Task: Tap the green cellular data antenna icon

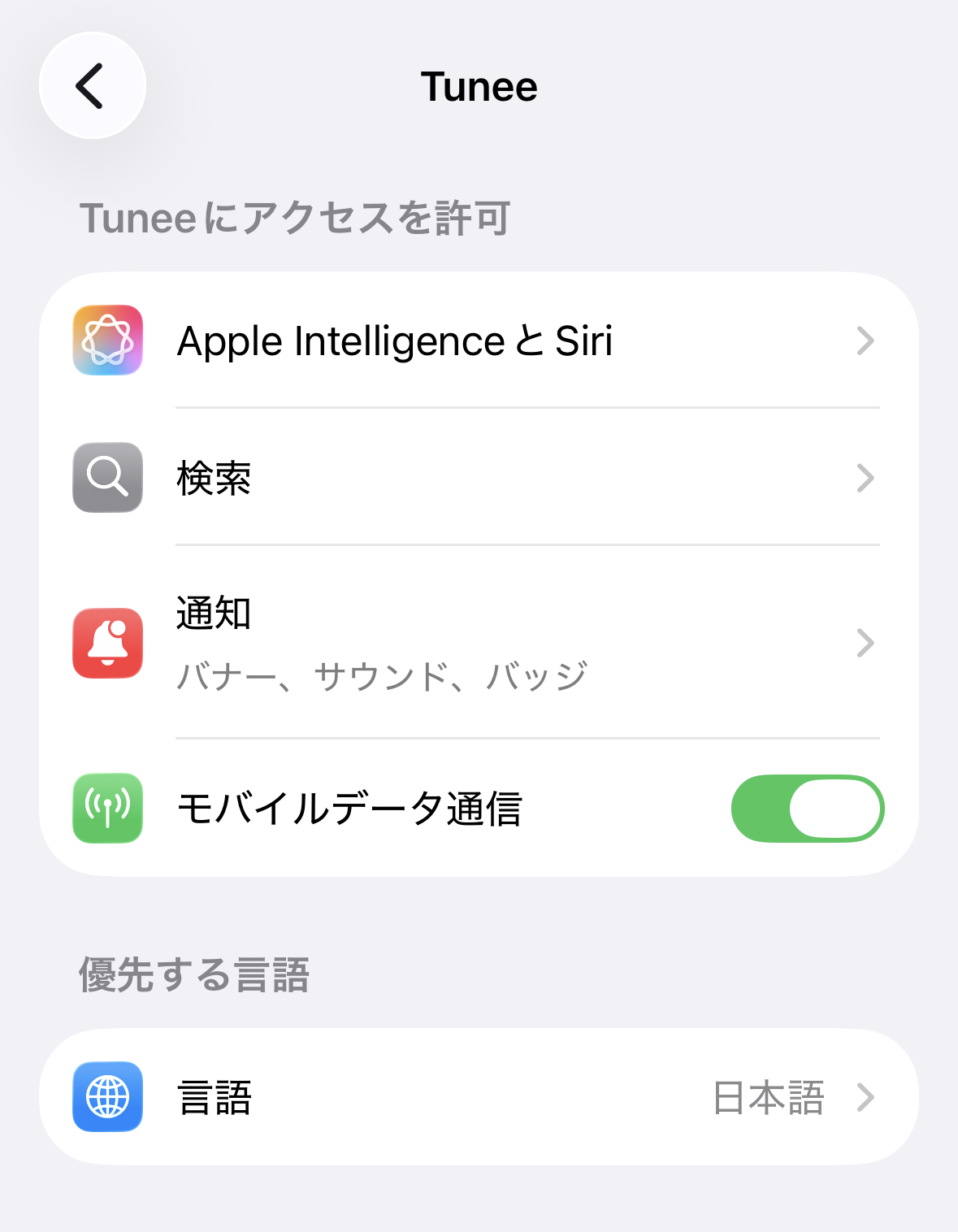Action: click(107, 809)
